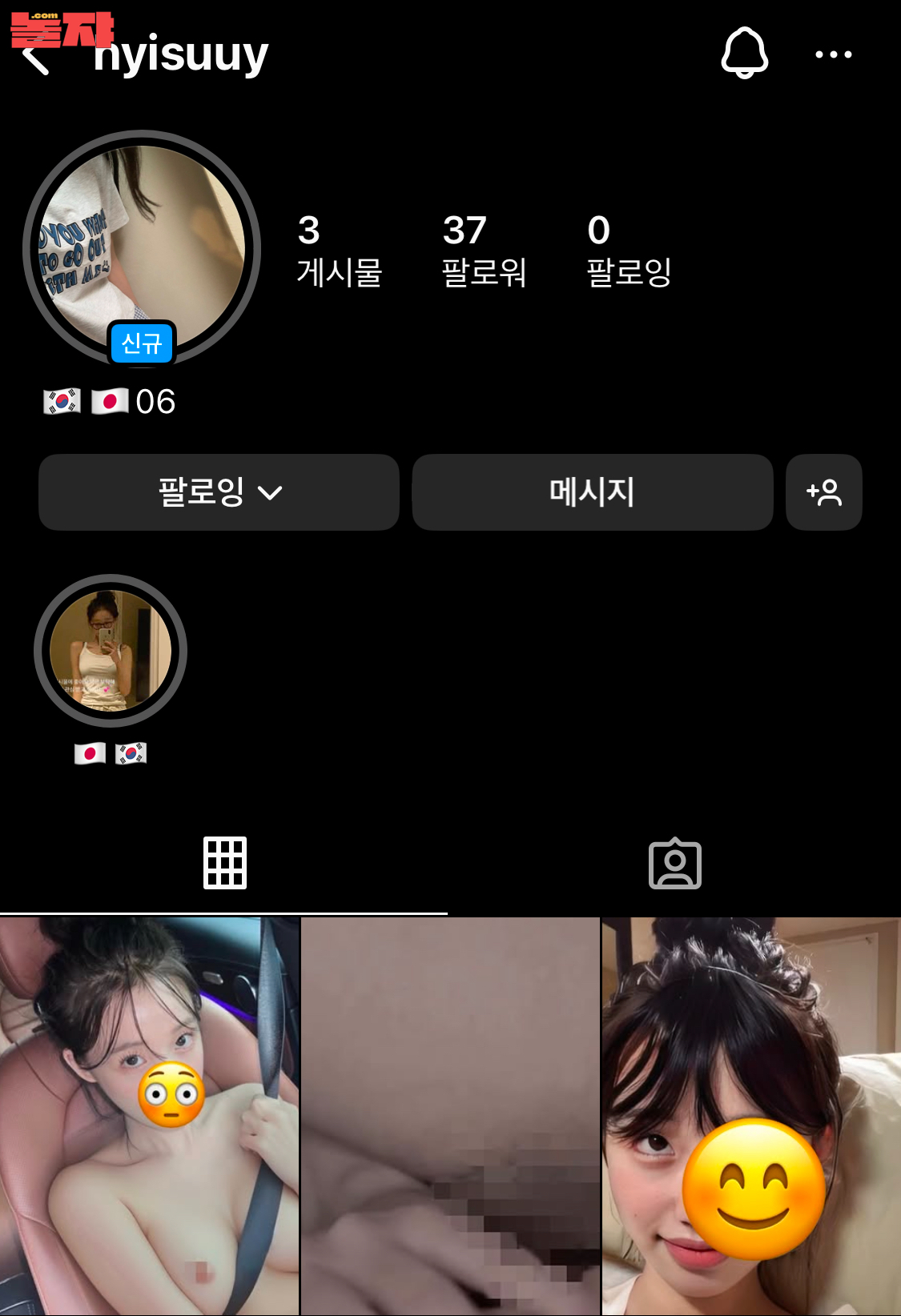Open the notifications bell settings
The image size is (901, 1316).
745,54
